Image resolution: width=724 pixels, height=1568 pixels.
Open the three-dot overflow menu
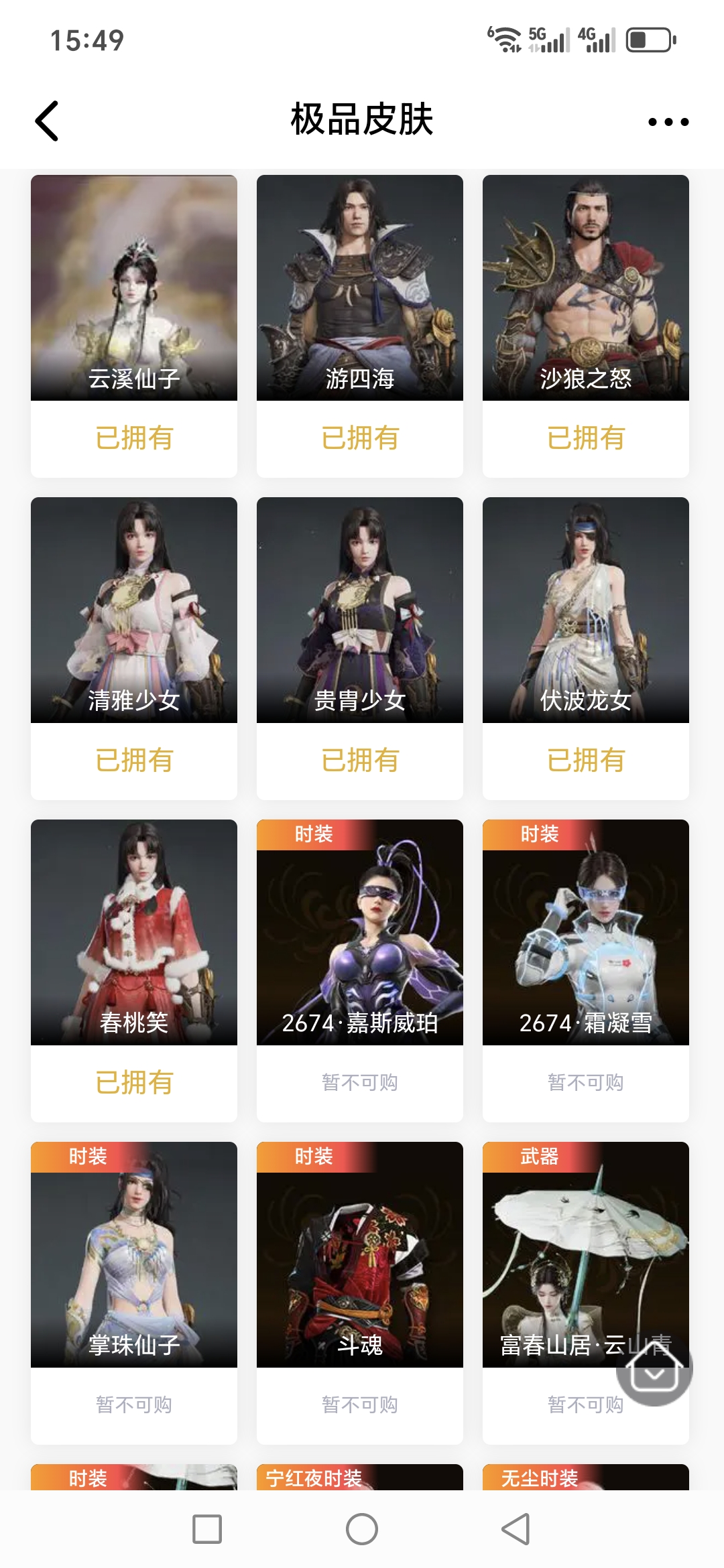[668, 122]
